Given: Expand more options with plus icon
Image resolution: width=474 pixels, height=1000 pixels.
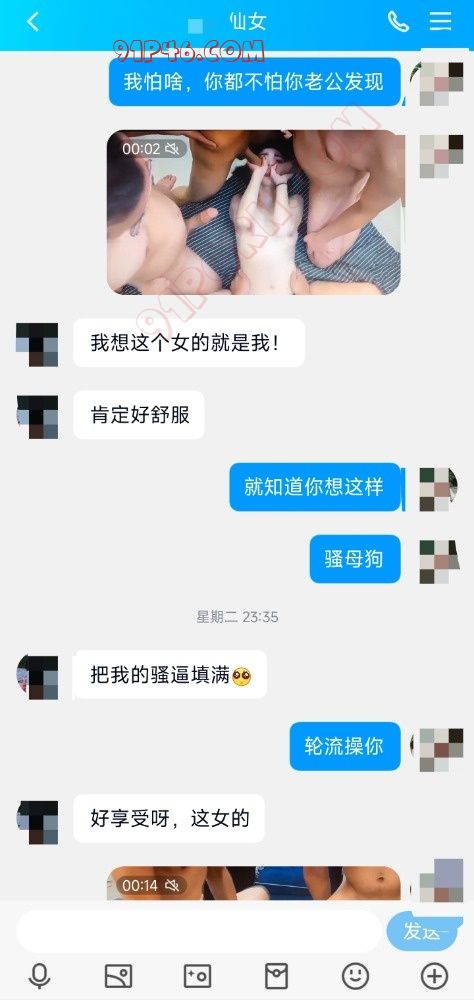Looking at the screenshot, I should click(434, 976).
